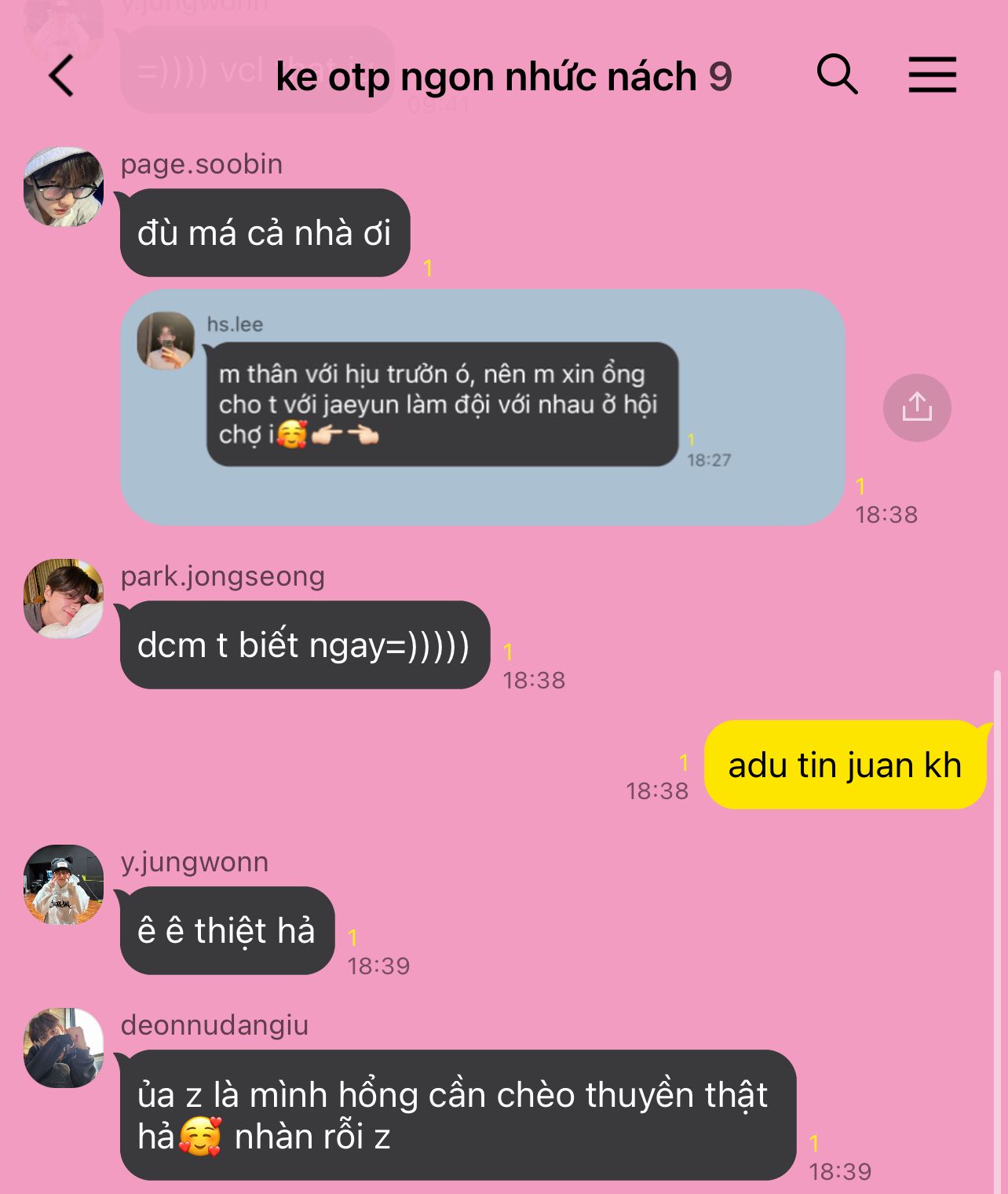The width and height of the screenshot is (1008, 1194).
Task: Open page.soobin's profile picture
Action: (64, 187)
